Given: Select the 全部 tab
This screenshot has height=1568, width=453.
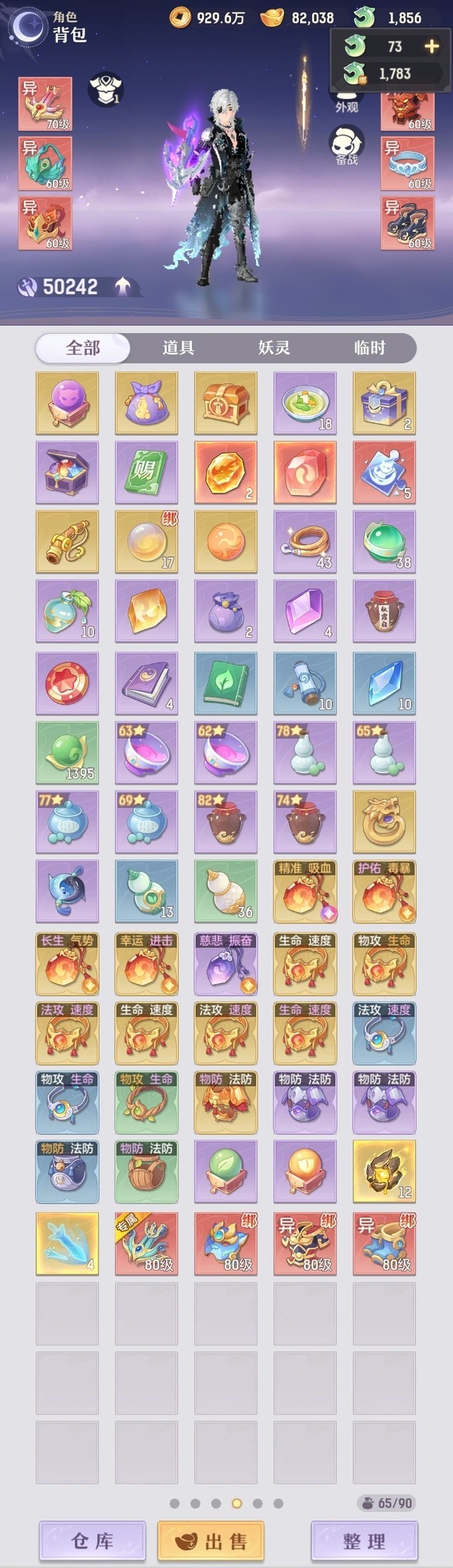Looking at the screenshot, I should 83,348.
